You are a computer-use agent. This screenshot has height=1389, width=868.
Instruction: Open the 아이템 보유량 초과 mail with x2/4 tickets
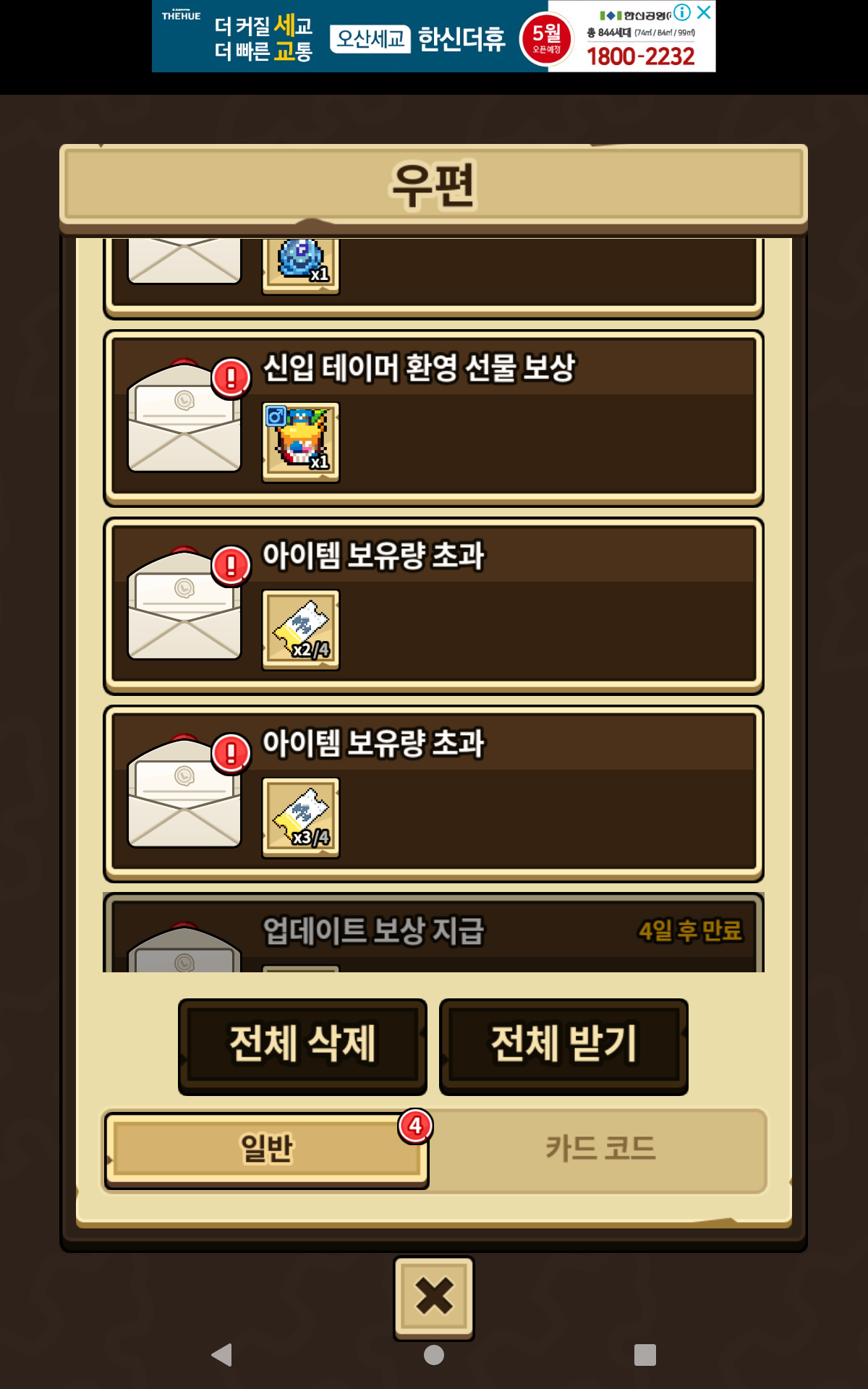[434, 606]
